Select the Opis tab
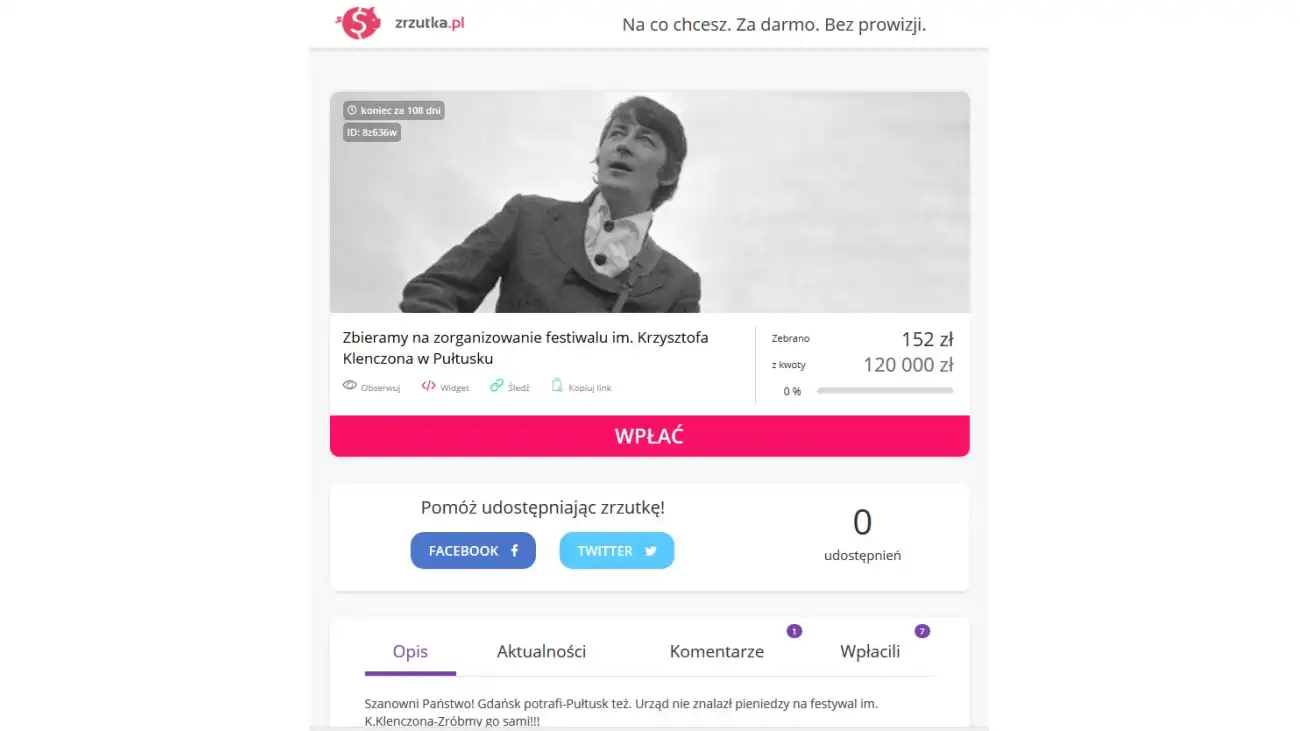 (x=410, y=652)
